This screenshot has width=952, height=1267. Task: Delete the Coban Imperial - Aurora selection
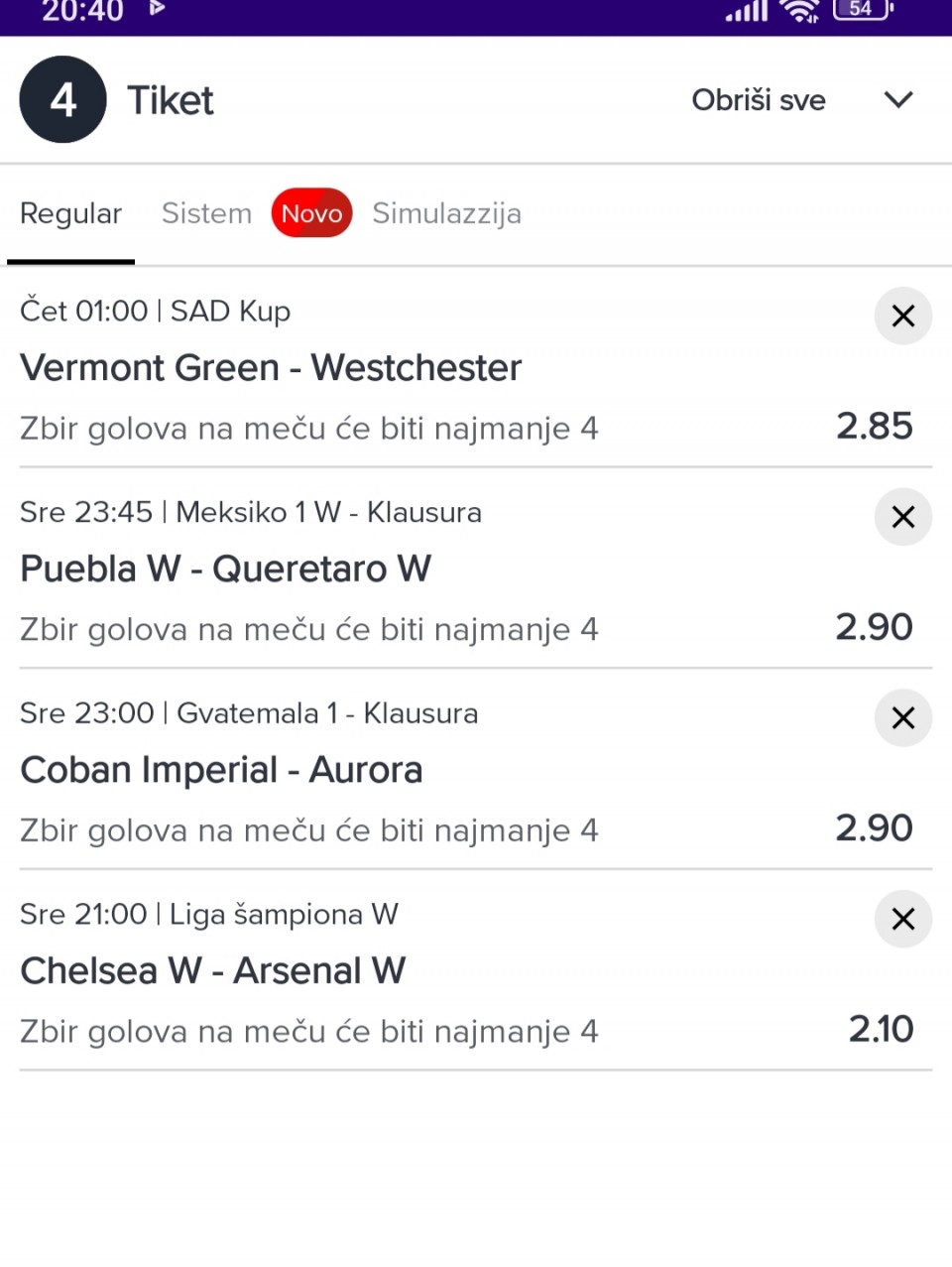tap(902, 718)
